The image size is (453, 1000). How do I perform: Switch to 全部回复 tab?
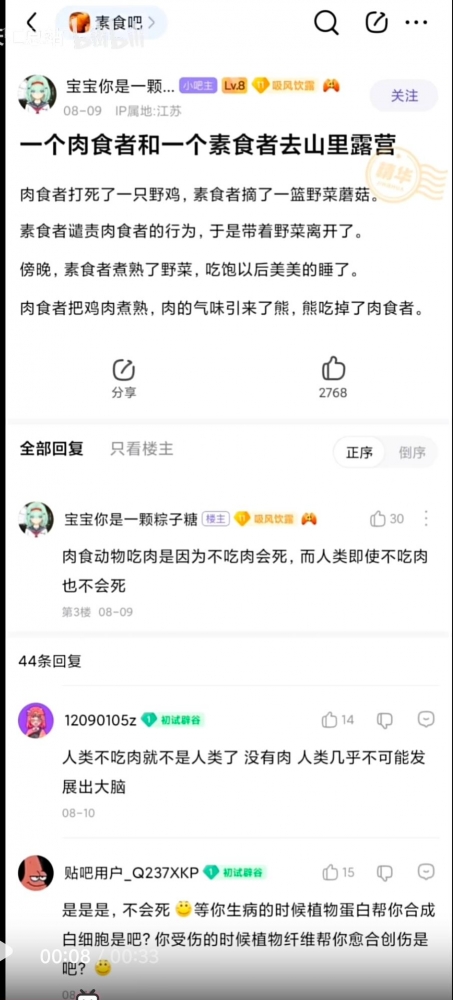51,449
